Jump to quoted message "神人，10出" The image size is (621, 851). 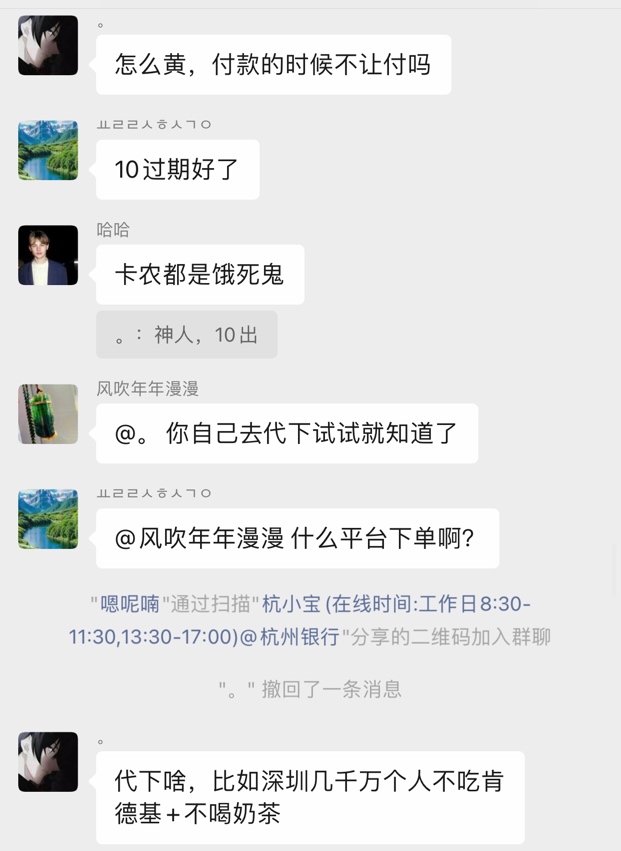187,335
